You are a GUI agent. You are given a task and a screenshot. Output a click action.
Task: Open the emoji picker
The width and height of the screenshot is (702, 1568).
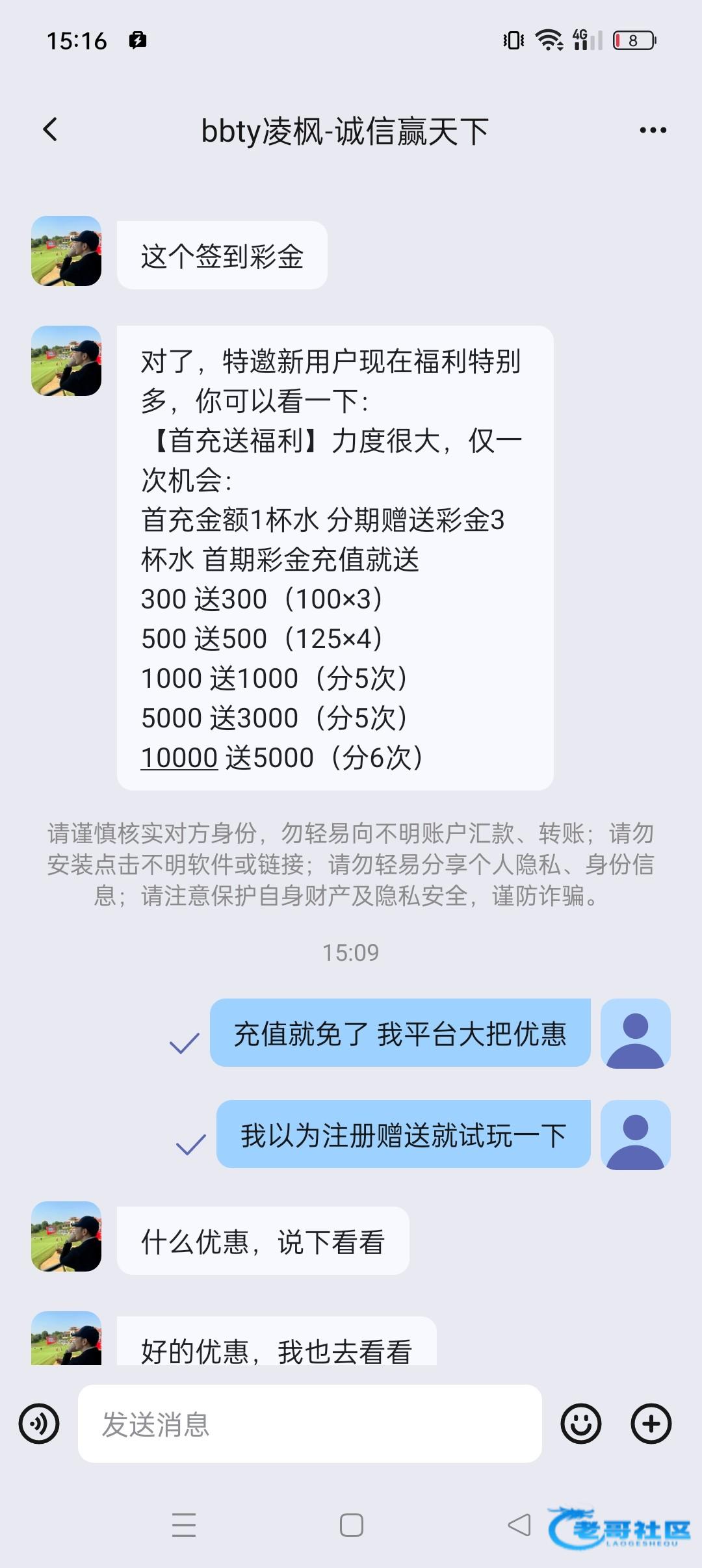pos(580,1424)
